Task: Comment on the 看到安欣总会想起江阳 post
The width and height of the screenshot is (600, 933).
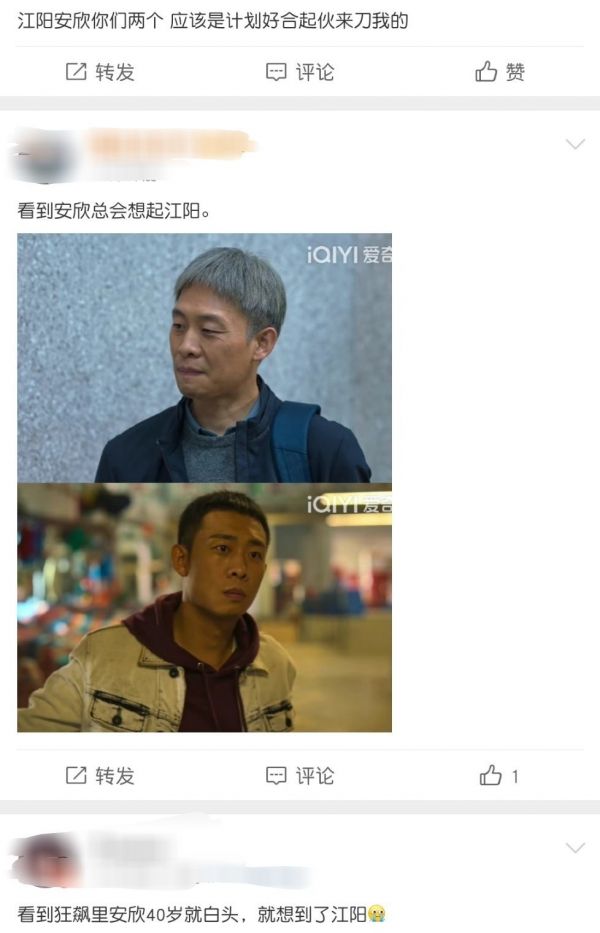Action: tap(299, 775)
